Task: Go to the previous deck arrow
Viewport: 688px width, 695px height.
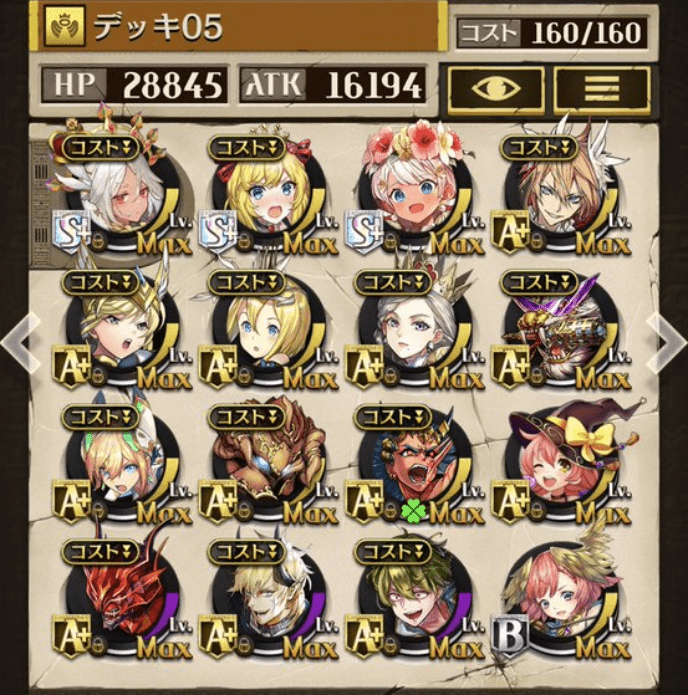Action: tap(19, 344)
